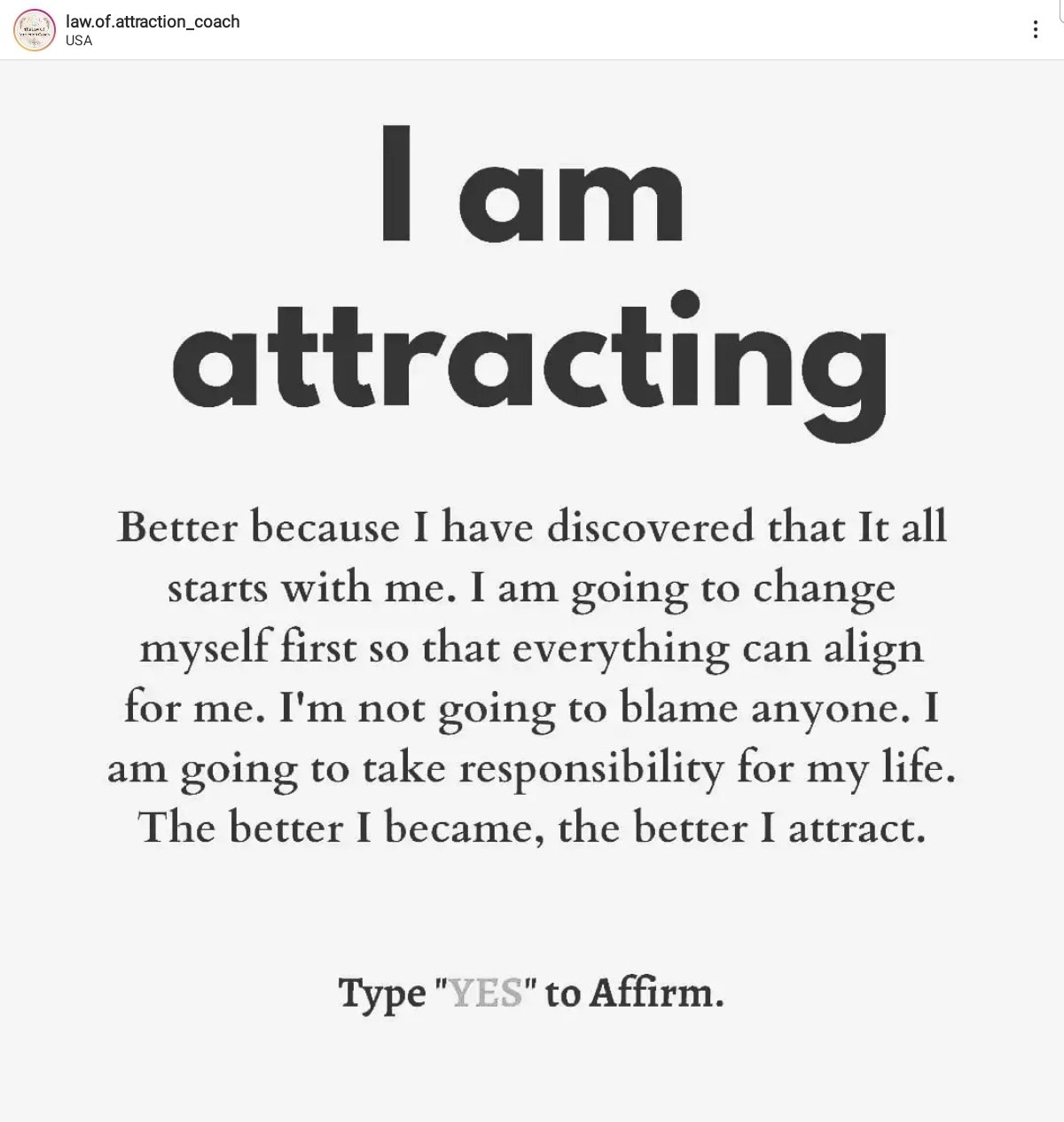
Task: Open law.of.attraction_coach profile picture
Action: click(34, 30)
